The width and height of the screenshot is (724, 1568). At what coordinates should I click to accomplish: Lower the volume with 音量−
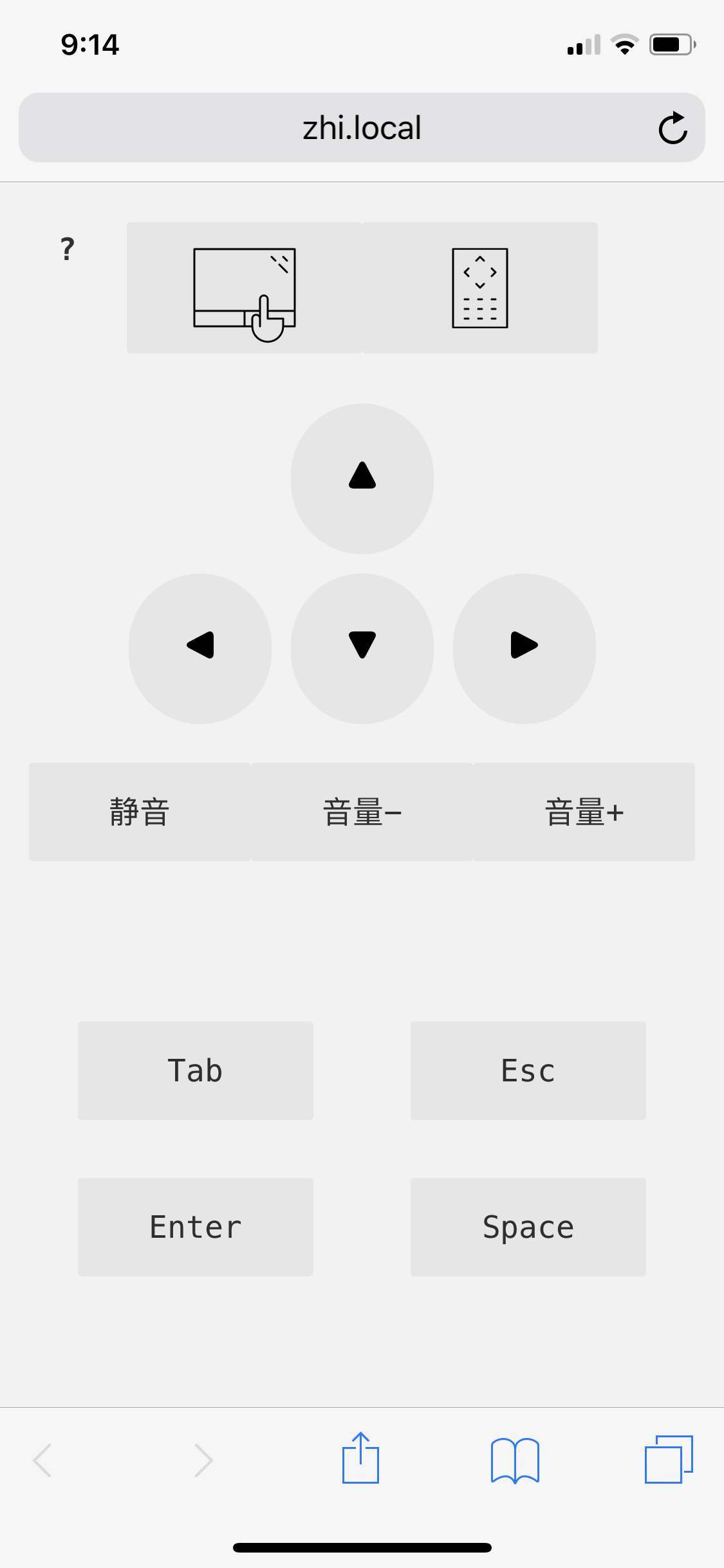tap(362, 812)
